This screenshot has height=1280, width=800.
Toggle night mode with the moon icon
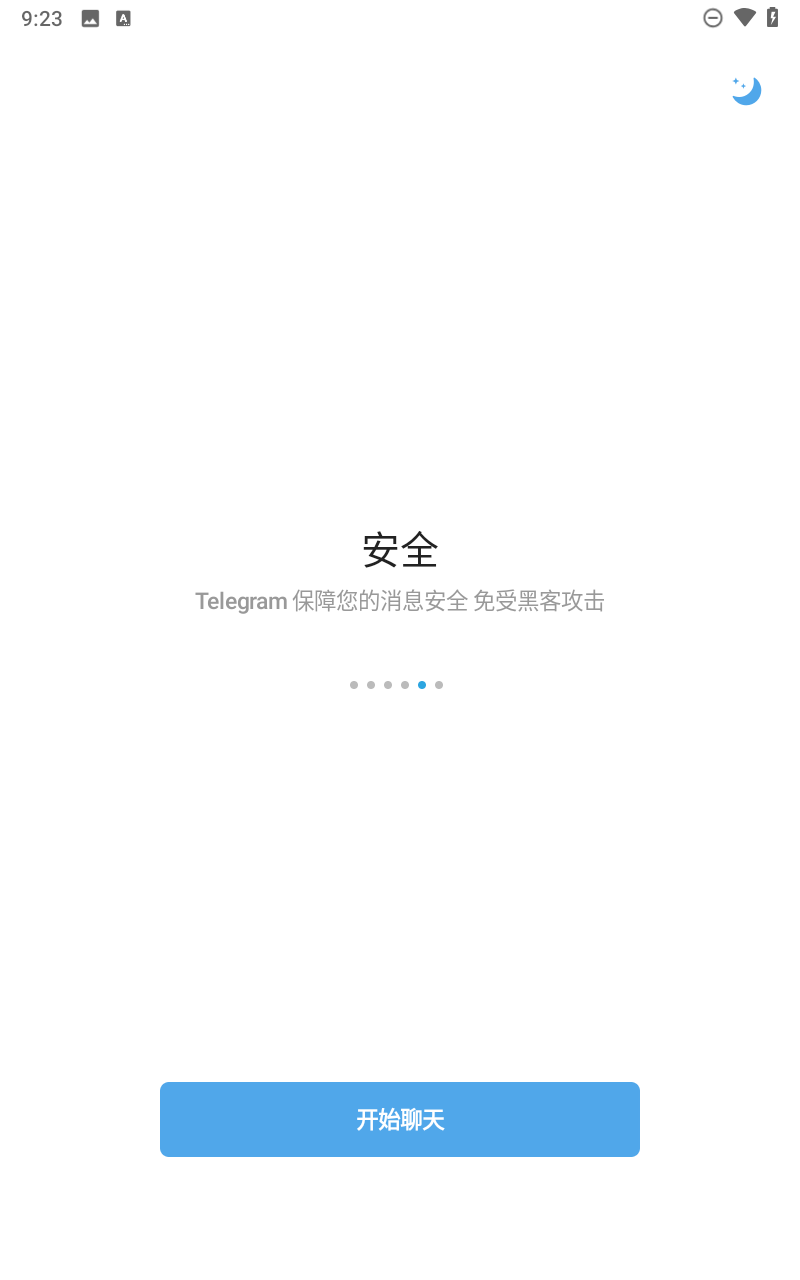click(746, 90)
